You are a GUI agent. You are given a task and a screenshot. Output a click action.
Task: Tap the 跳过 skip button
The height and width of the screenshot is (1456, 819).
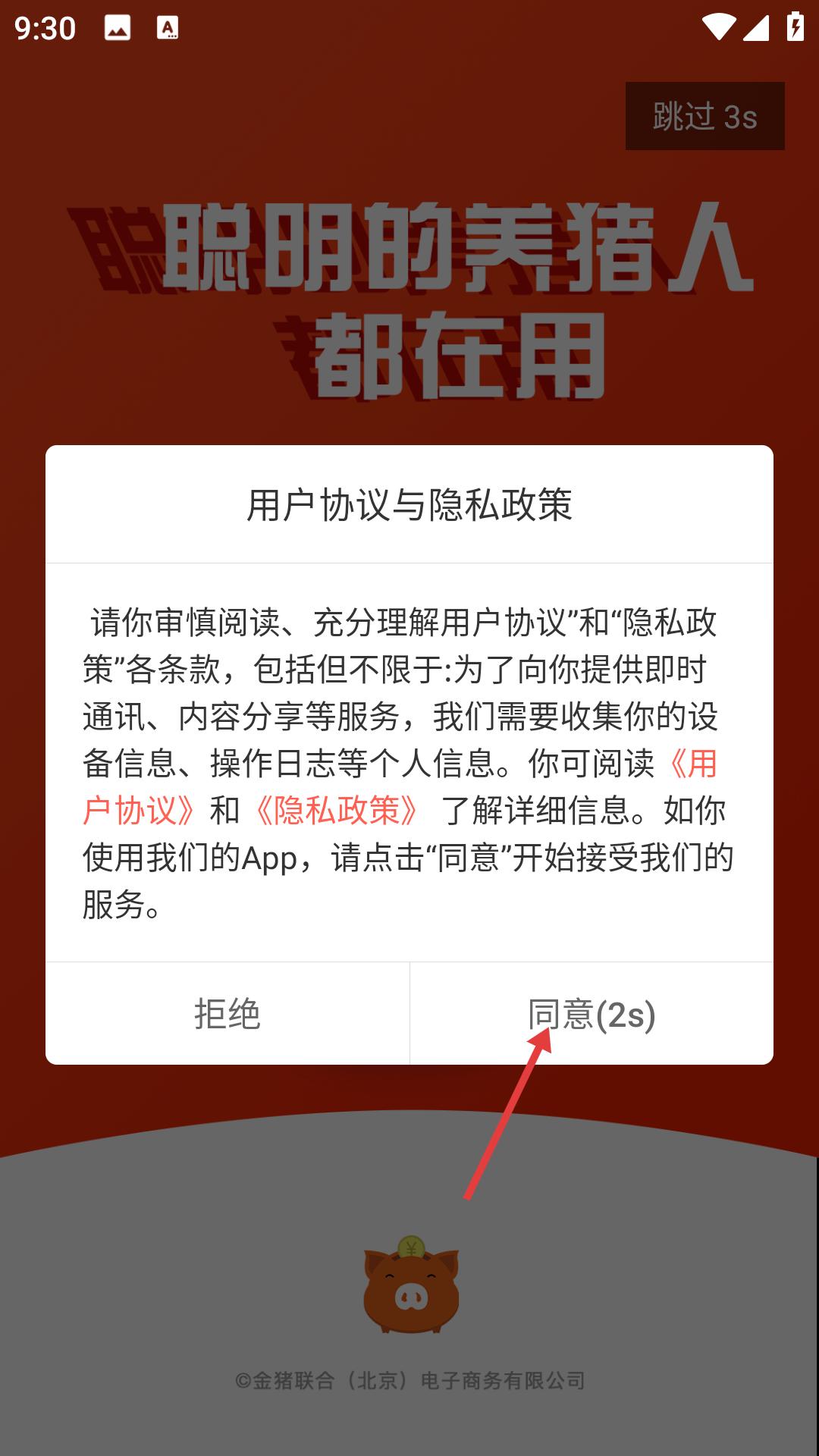pyautogui.click(x=704, y=116)
